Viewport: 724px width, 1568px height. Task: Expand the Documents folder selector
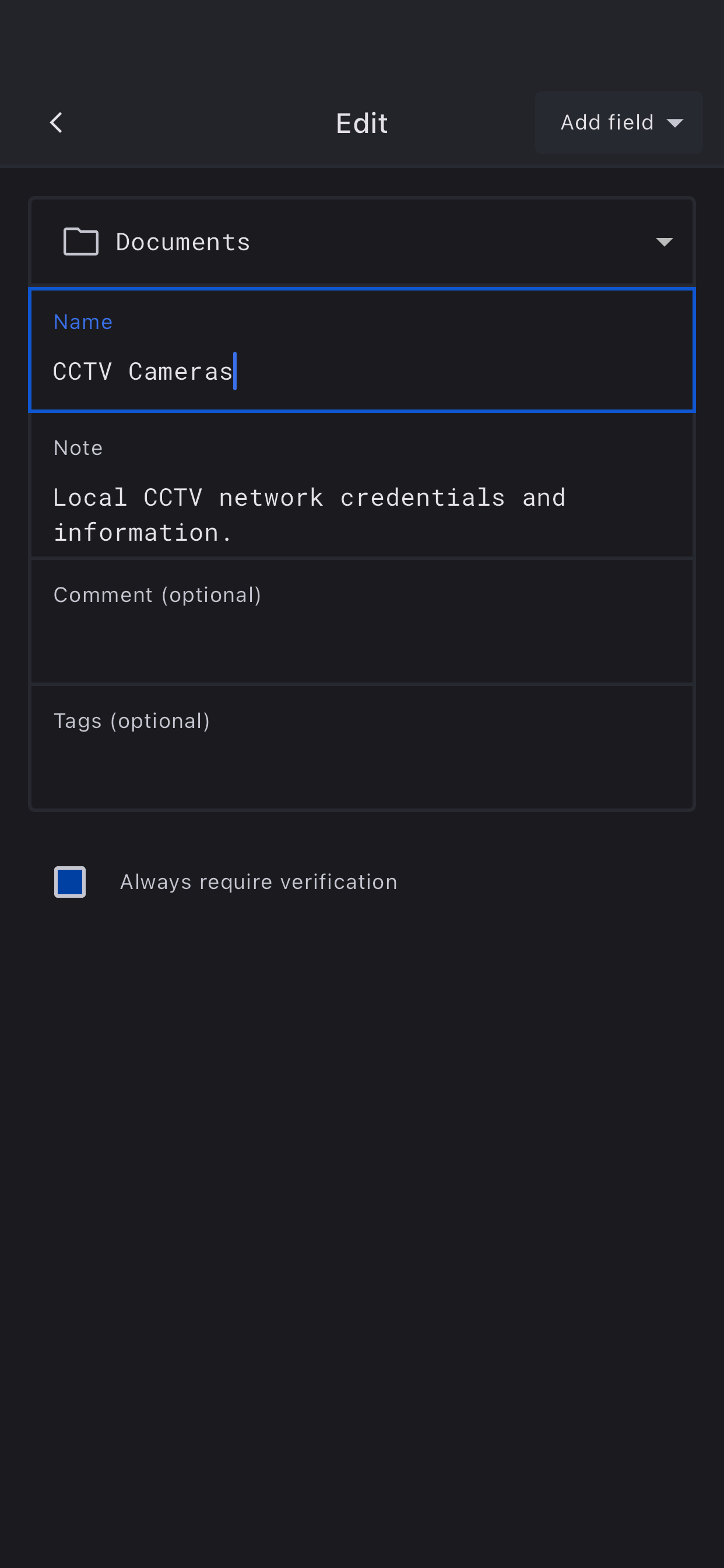[361, 242]
